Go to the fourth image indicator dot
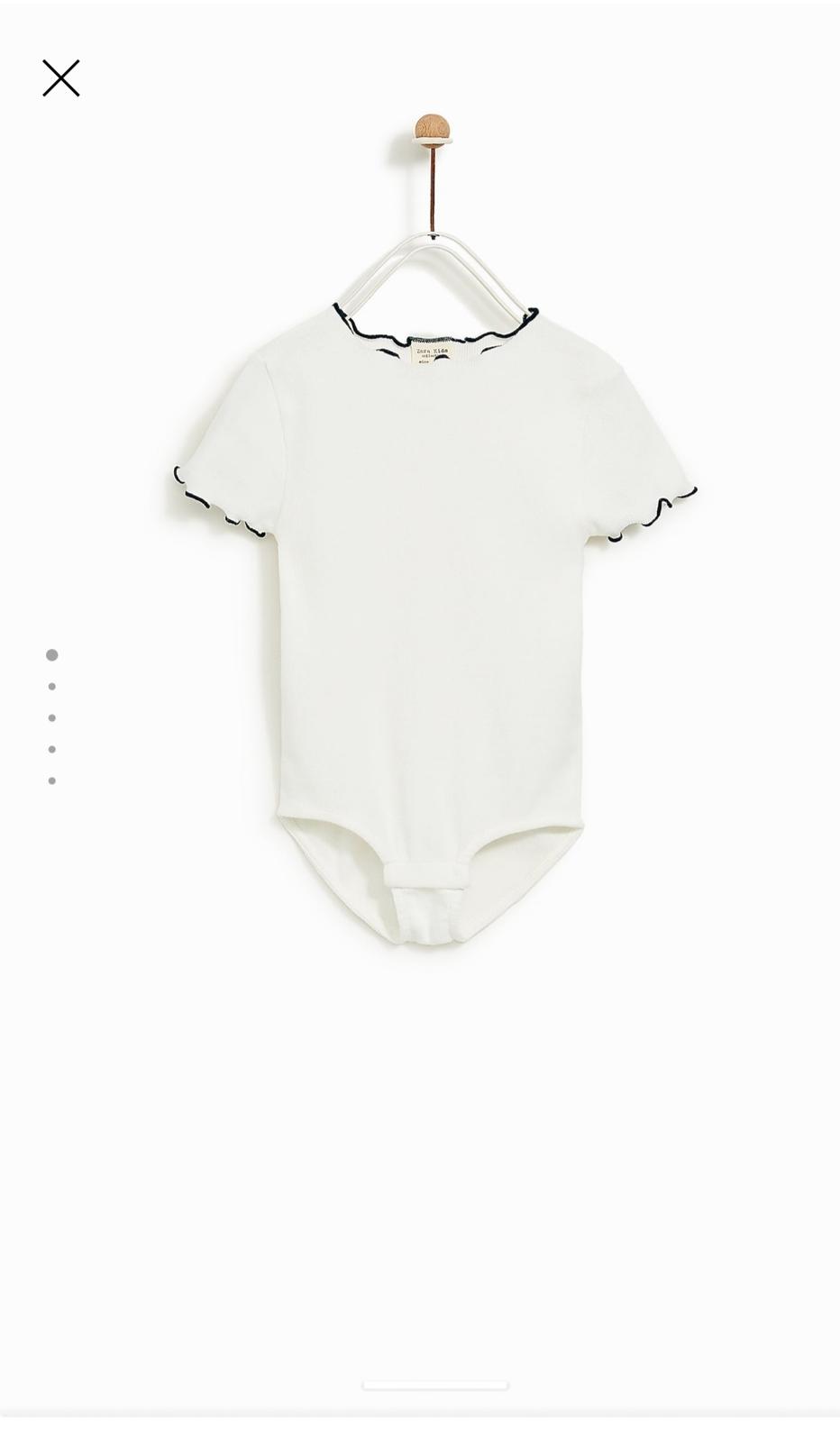840x1442 pixels. click(52, 750)
